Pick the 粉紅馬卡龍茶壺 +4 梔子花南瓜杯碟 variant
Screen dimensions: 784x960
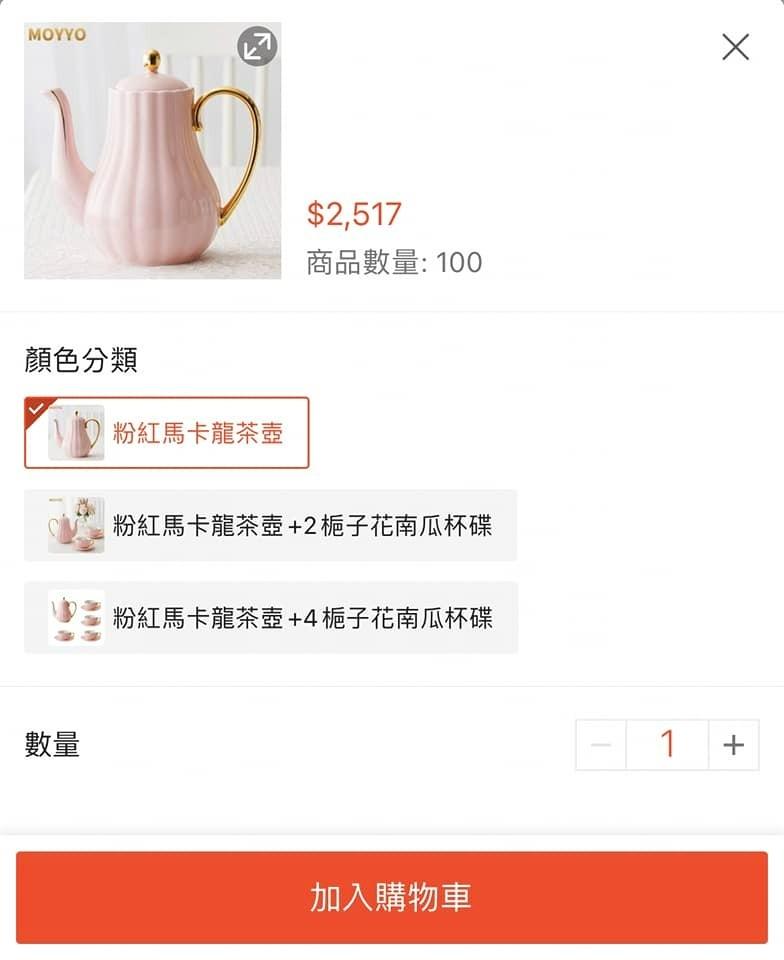[270, 619]
